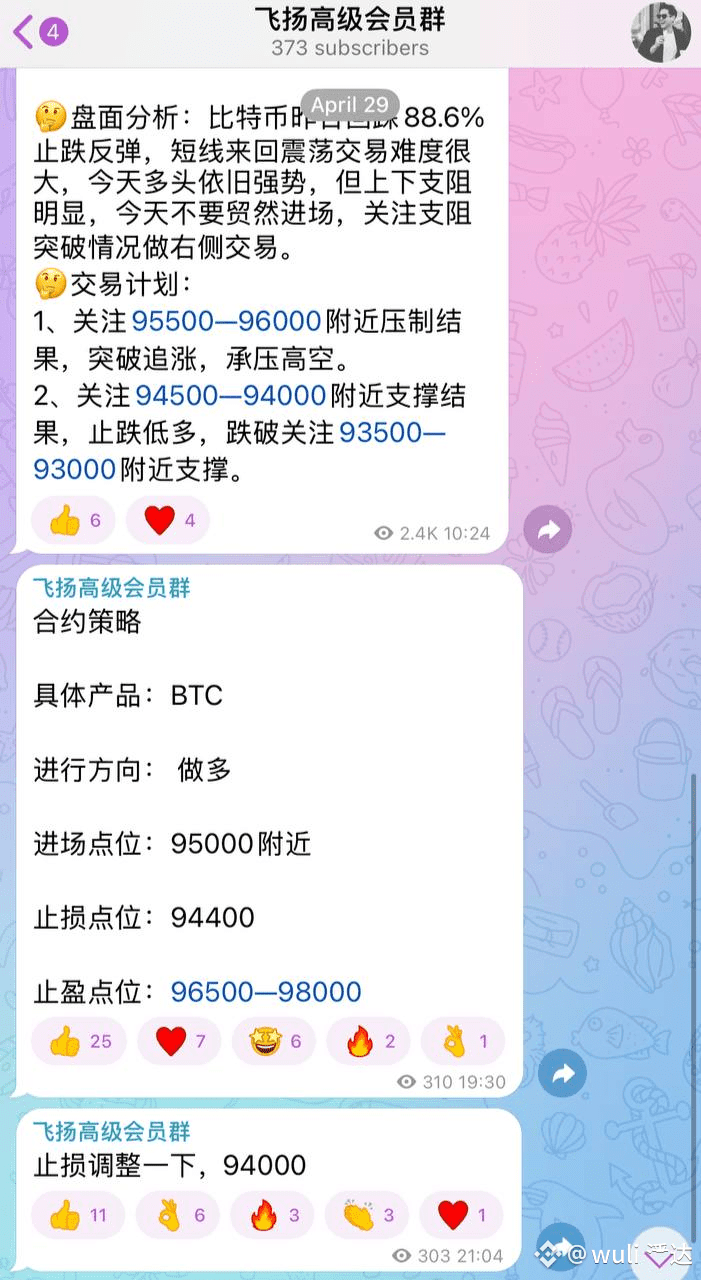
Task: Open the 95500—96000 resistance price link
Action: click(226, 322)
